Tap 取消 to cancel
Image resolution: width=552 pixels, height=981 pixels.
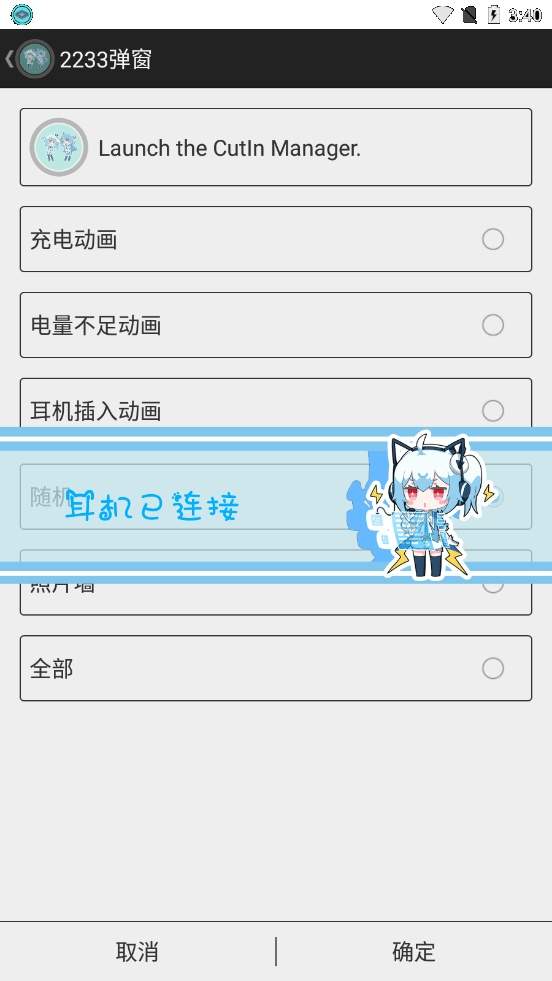[x=137, y=952]
